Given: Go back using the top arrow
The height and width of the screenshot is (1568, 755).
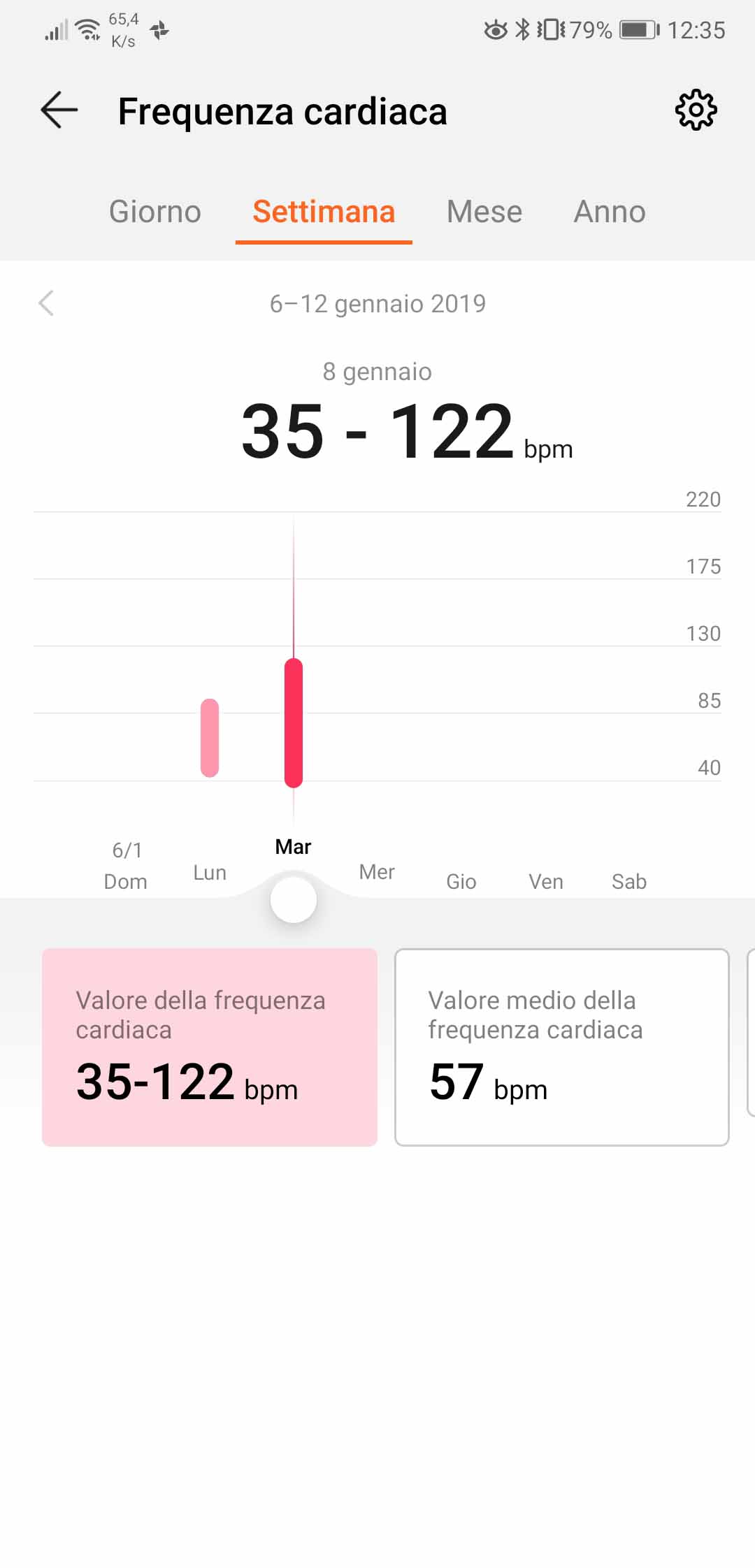Looking at the screenshot, I should coord(59,110).
